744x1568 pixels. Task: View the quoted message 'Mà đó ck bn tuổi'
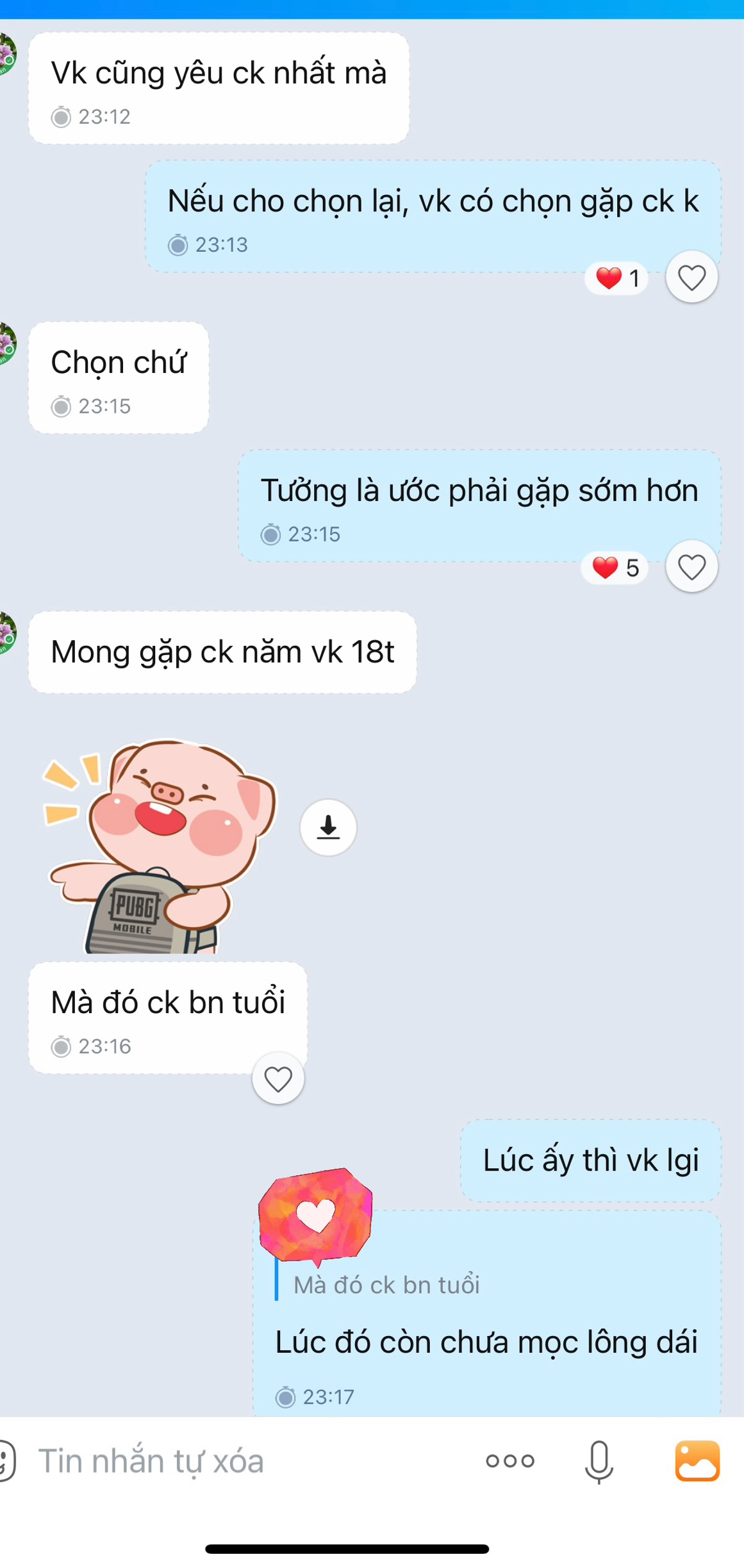(x=386, y=1285)
